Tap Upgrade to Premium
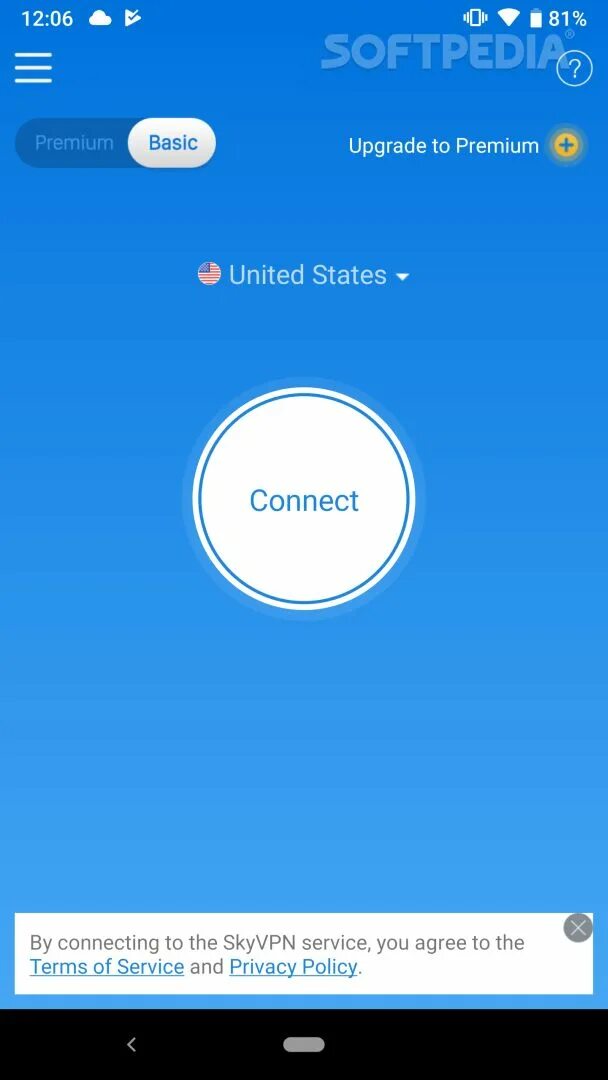608x1080 pixels. 444,146
